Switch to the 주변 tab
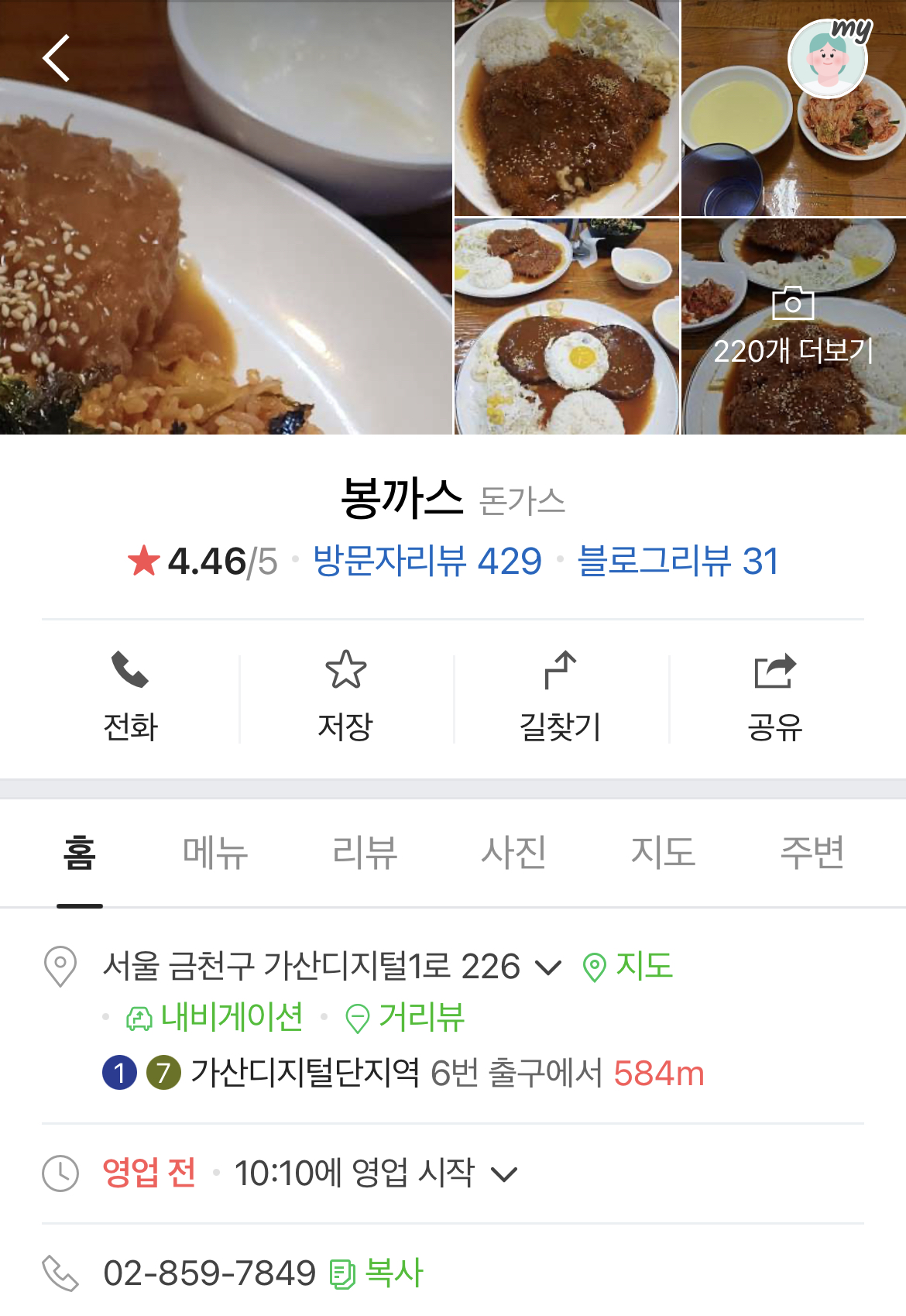Viewport: 906px width, 1316px height. 812,853
